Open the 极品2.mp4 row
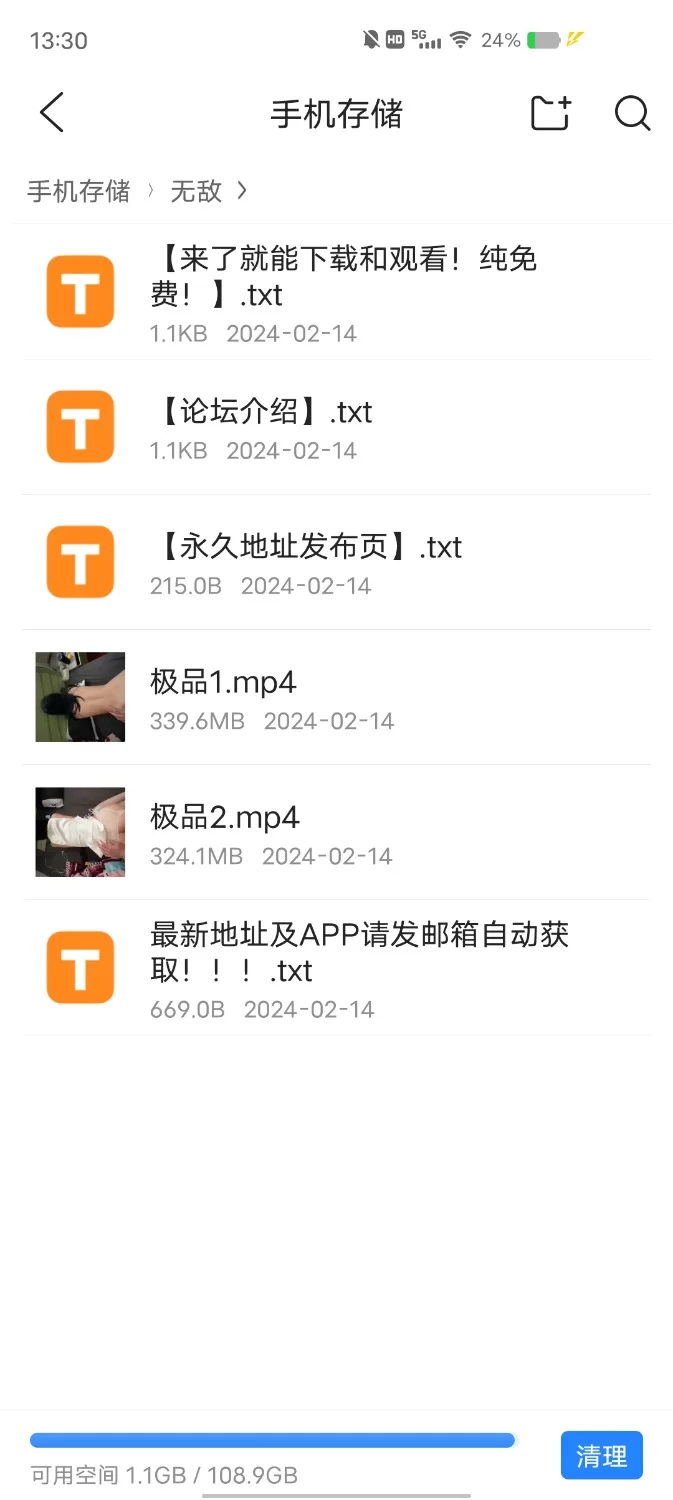673x1500 pixels. click(336, 832)
